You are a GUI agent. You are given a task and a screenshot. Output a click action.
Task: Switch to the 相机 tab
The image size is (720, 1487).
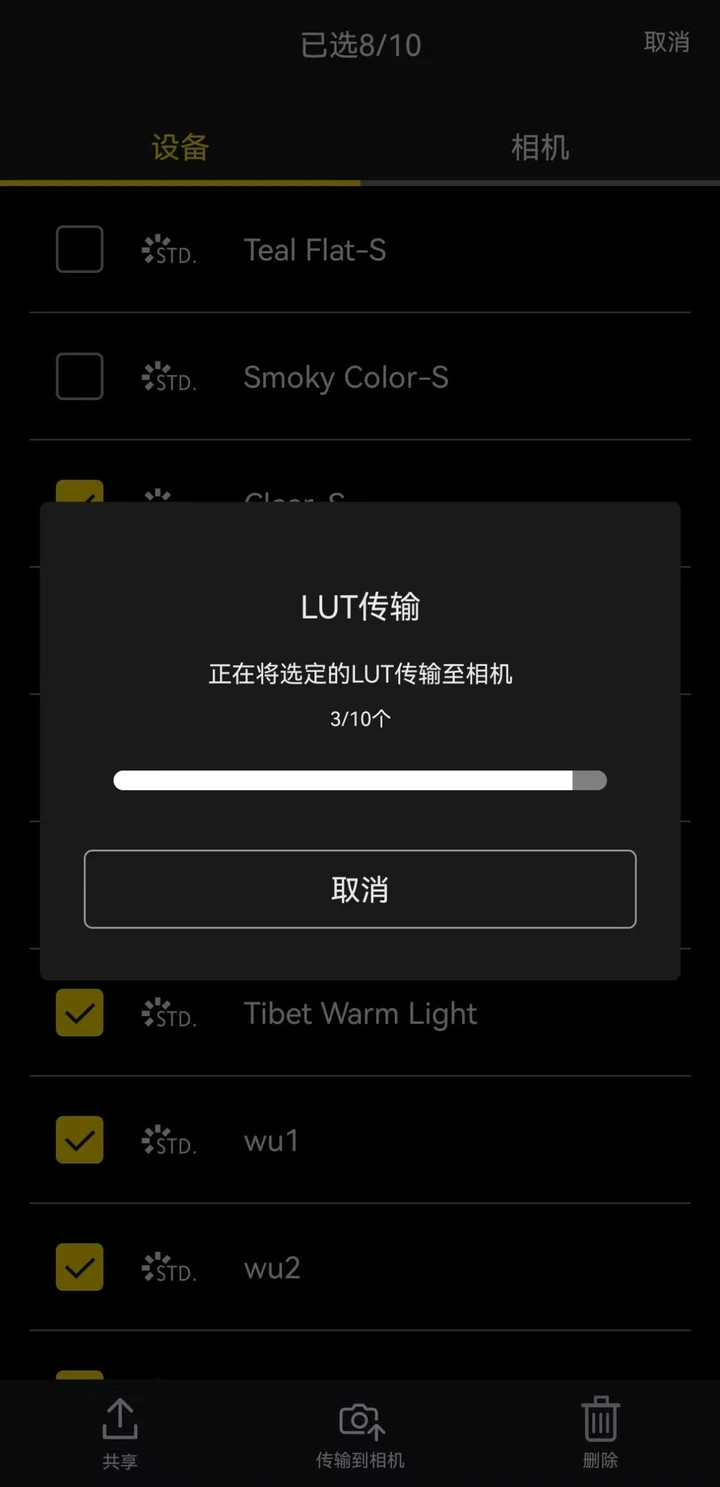coord(540,148)
